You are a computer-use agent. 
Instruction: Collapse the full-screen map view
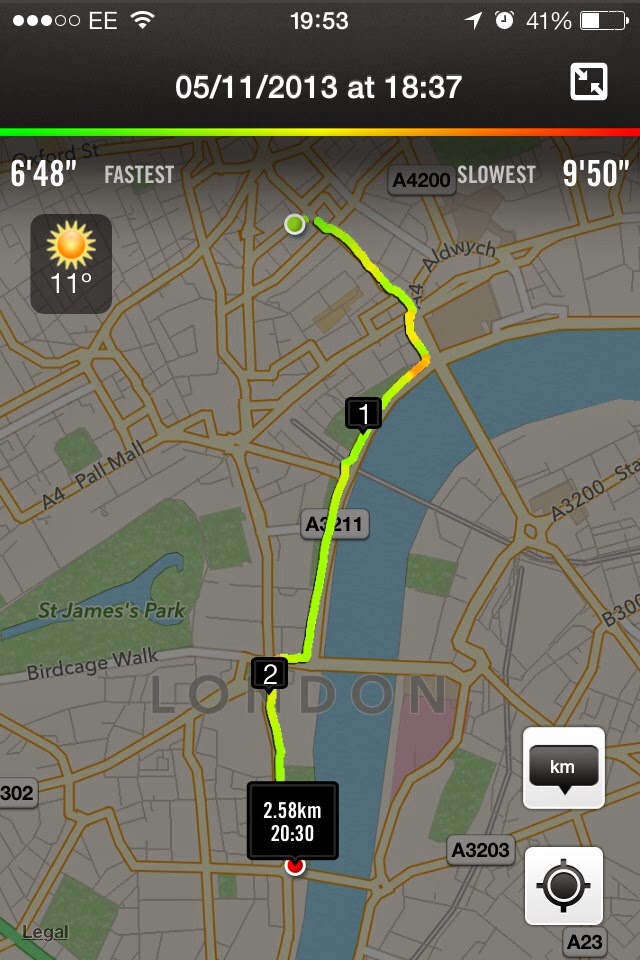tap(589, 83)
